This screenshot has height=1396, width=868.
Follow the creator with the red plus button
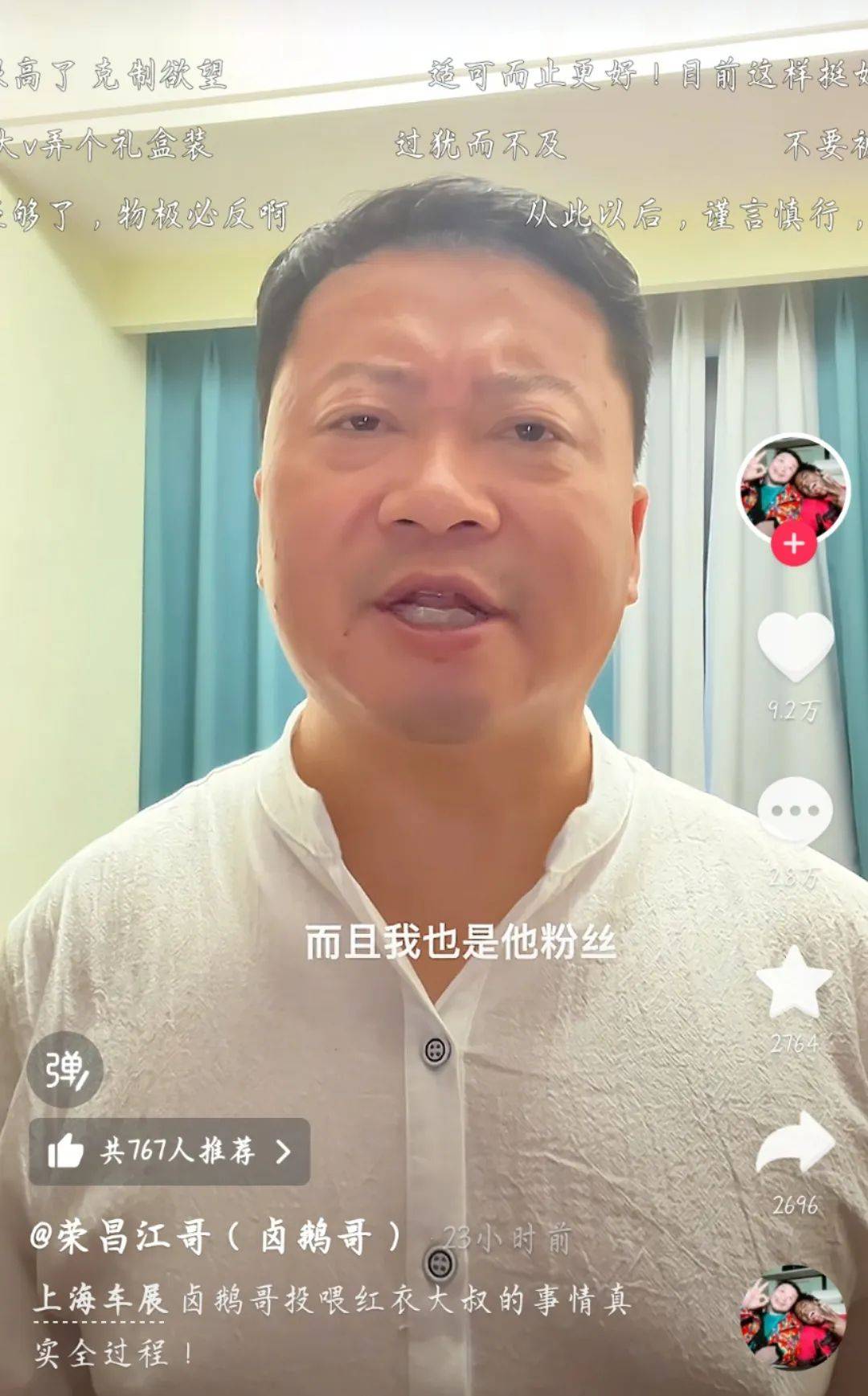pyautogui.click(x=793, y=544)
